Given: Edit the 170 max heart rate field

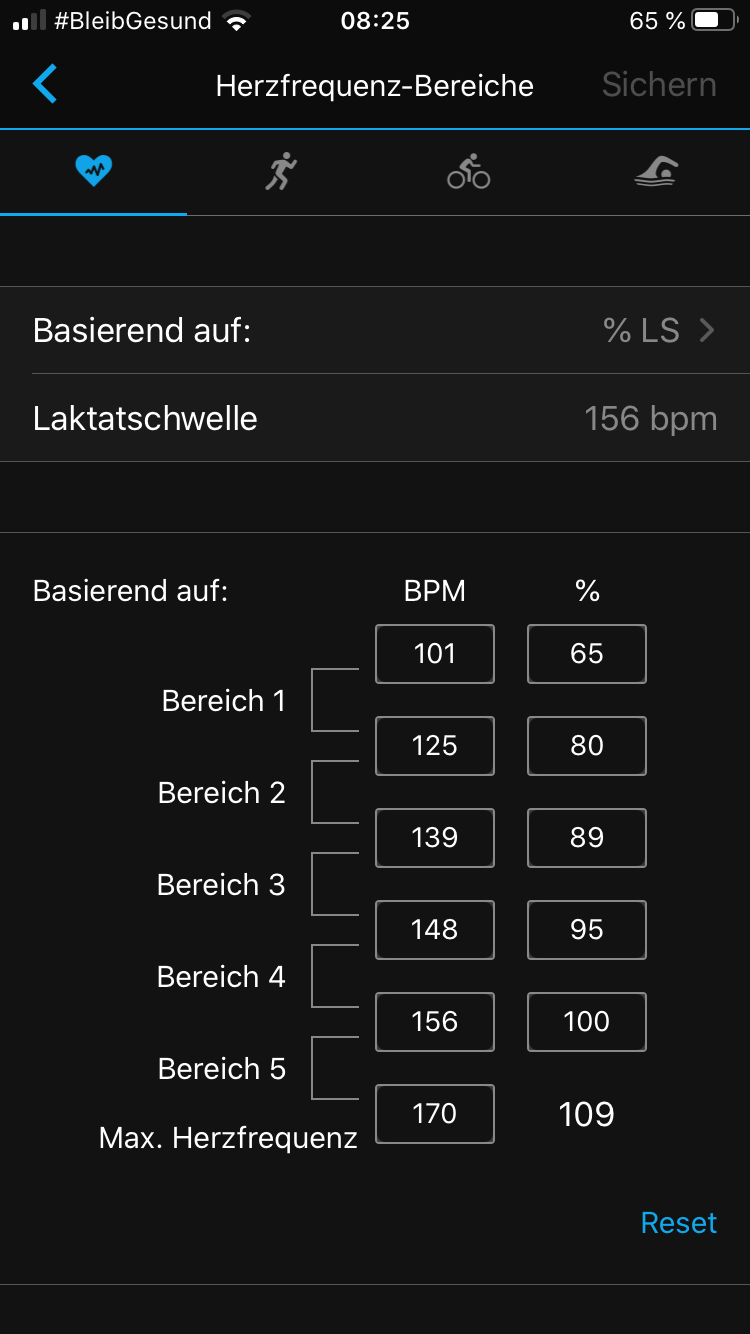Looking at the screenshot, I should [x=435, y=1114].
